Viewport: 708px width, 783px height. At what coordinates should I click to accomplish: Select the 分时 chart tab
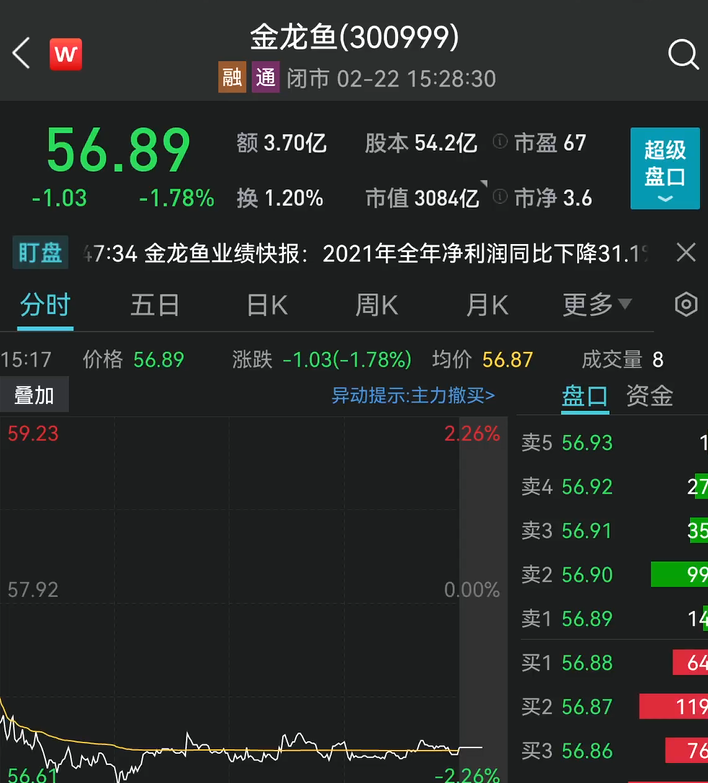pyautogui.click(x=45, y=305)
